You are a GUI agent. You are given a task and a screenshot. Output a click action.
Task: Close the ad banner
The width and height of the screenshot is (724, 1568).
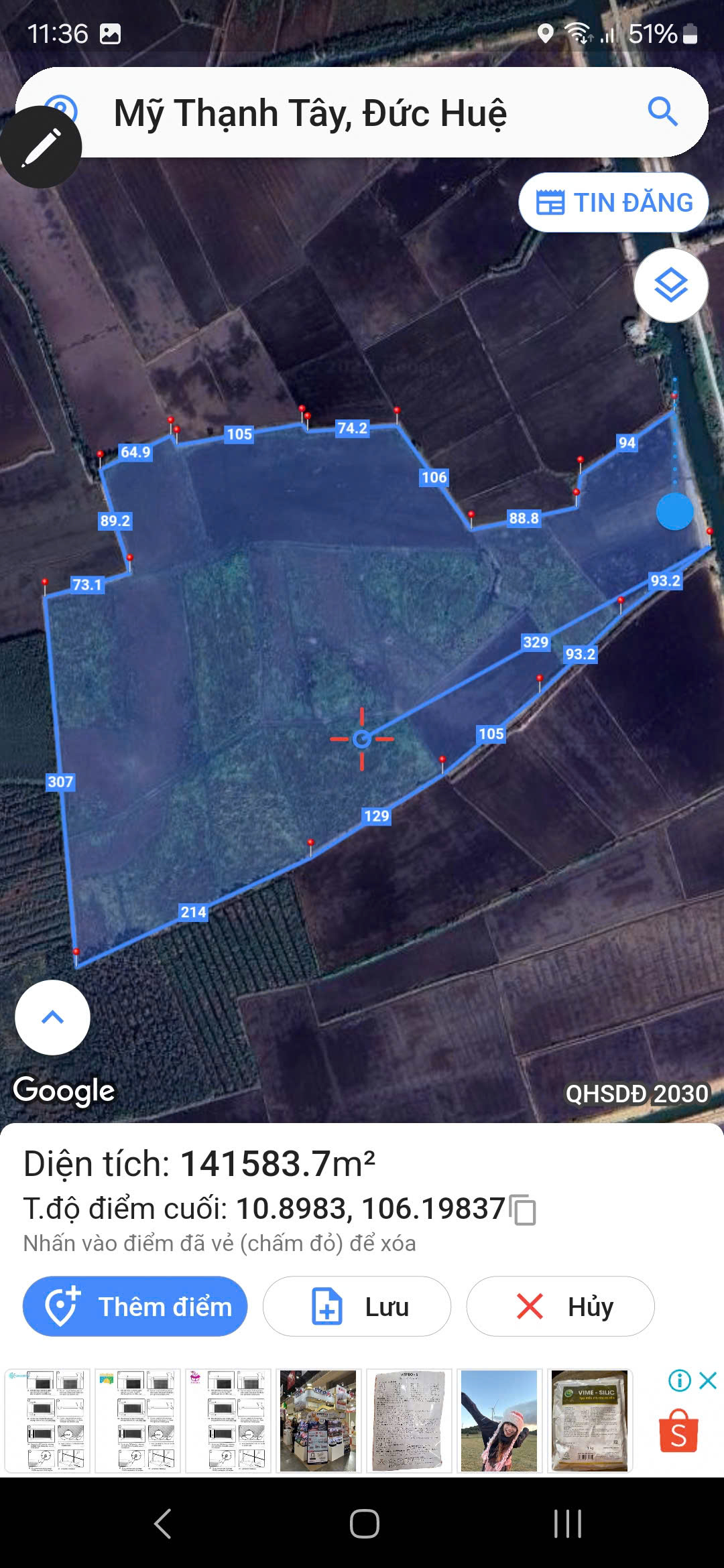point(708,1380)
